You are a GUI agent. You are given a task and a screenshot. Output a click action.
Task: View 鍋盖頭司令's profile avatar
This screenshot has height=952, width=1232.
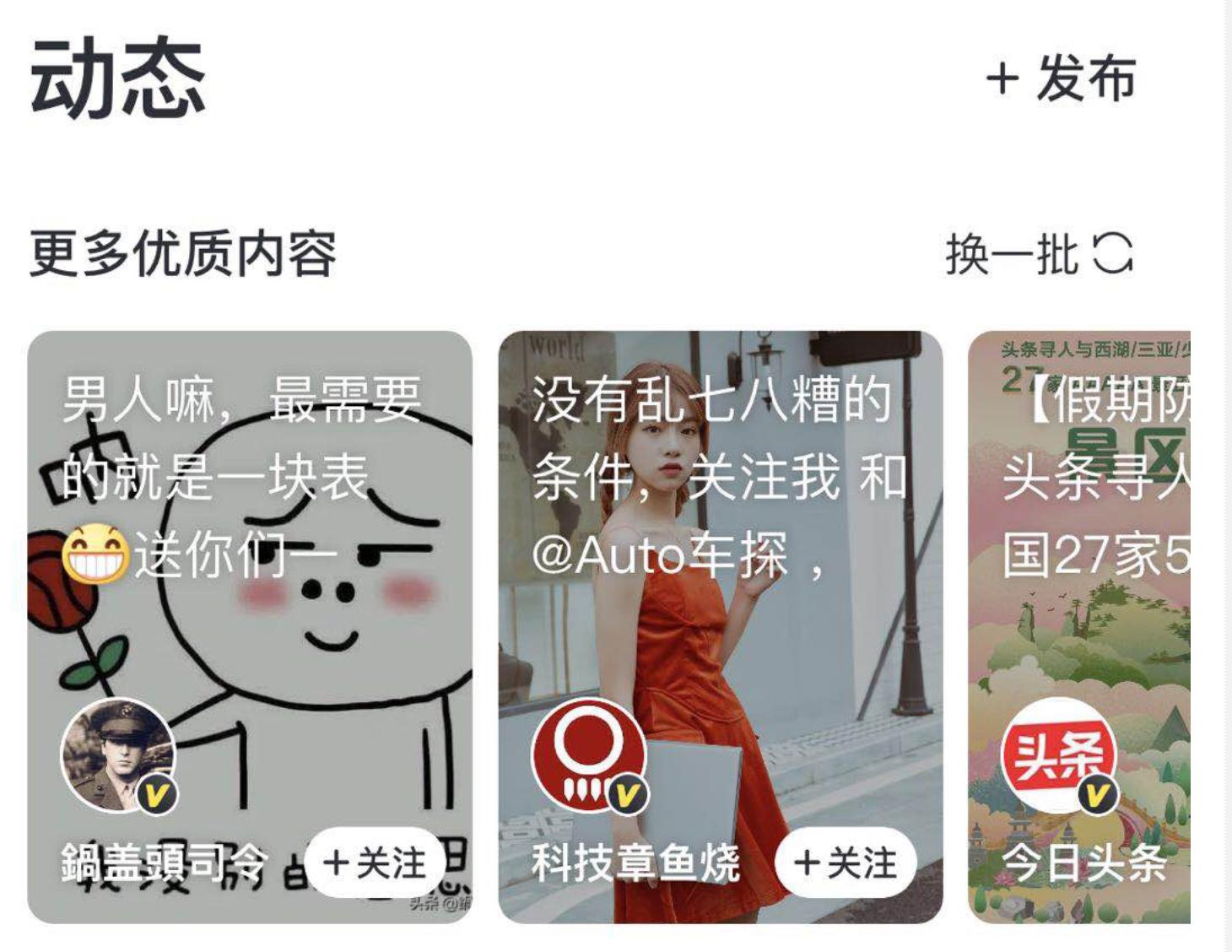click(x=118, y=755)
